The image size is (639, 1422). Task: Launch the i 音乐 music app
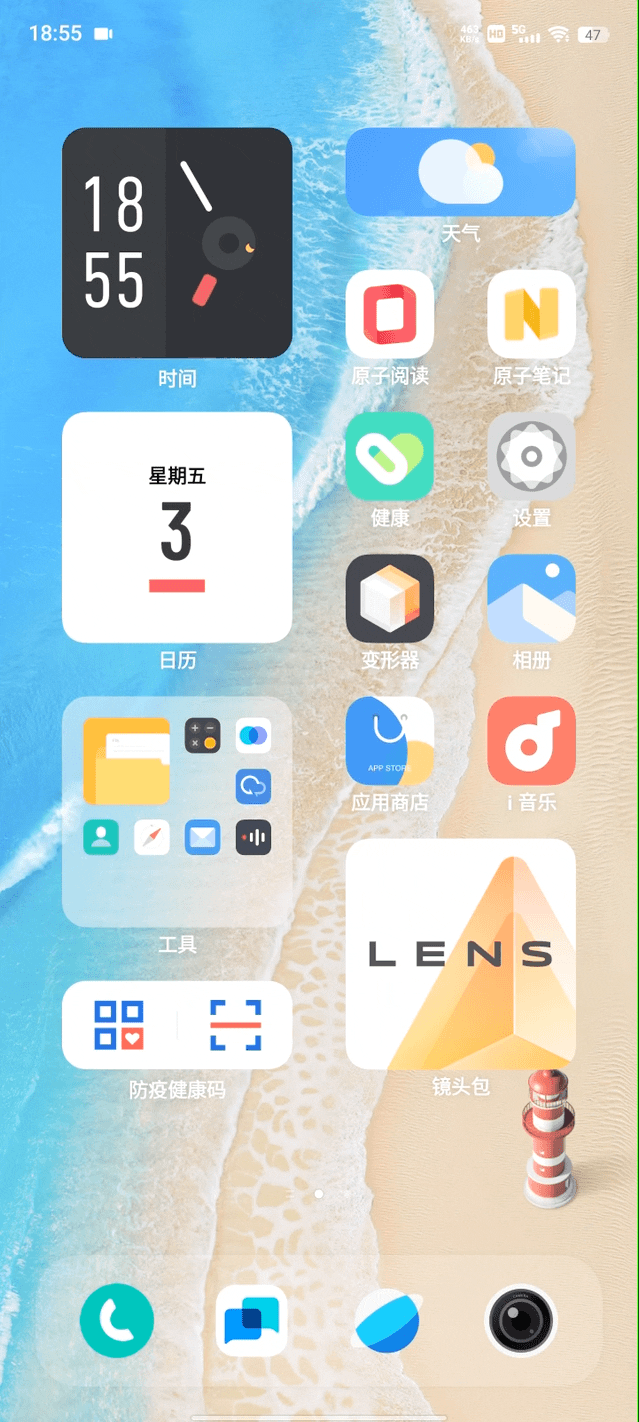532,741
